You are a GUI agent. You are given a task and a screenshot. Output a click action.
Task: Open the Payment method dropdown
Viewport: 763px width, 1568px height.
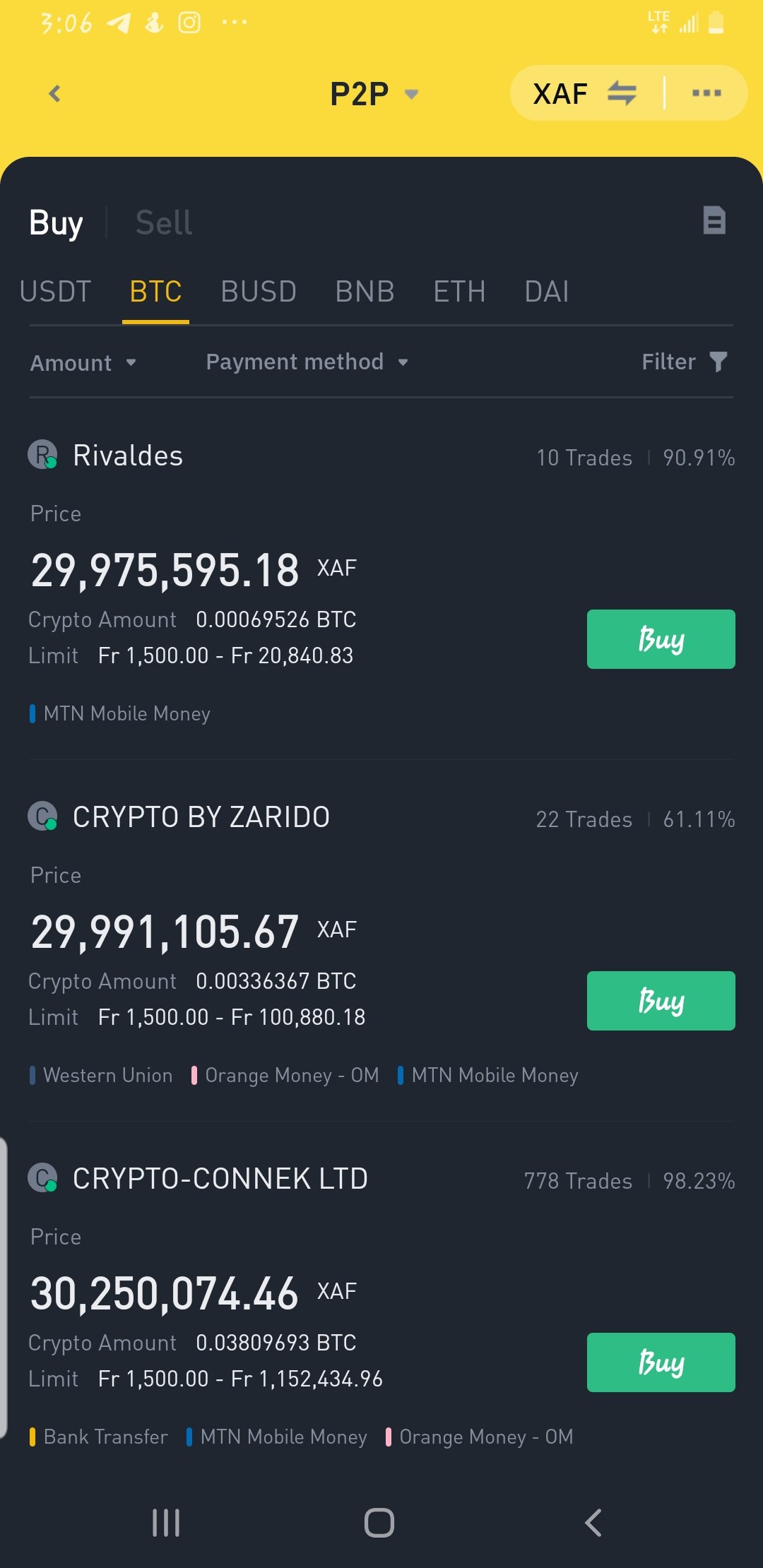tap(305, 362)
